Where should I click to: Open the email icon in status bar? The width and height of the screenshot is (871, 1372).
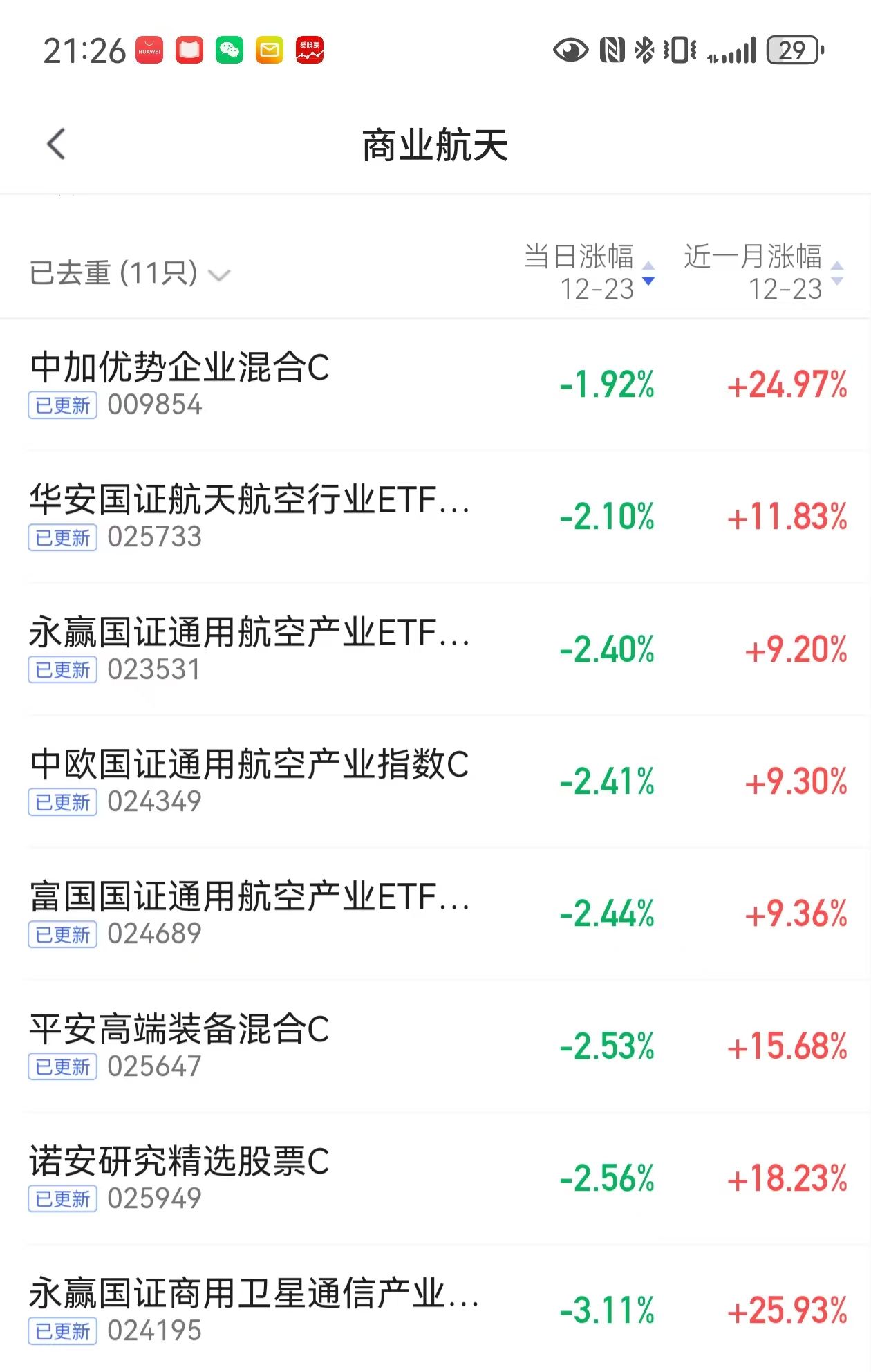tap(269, 49)
